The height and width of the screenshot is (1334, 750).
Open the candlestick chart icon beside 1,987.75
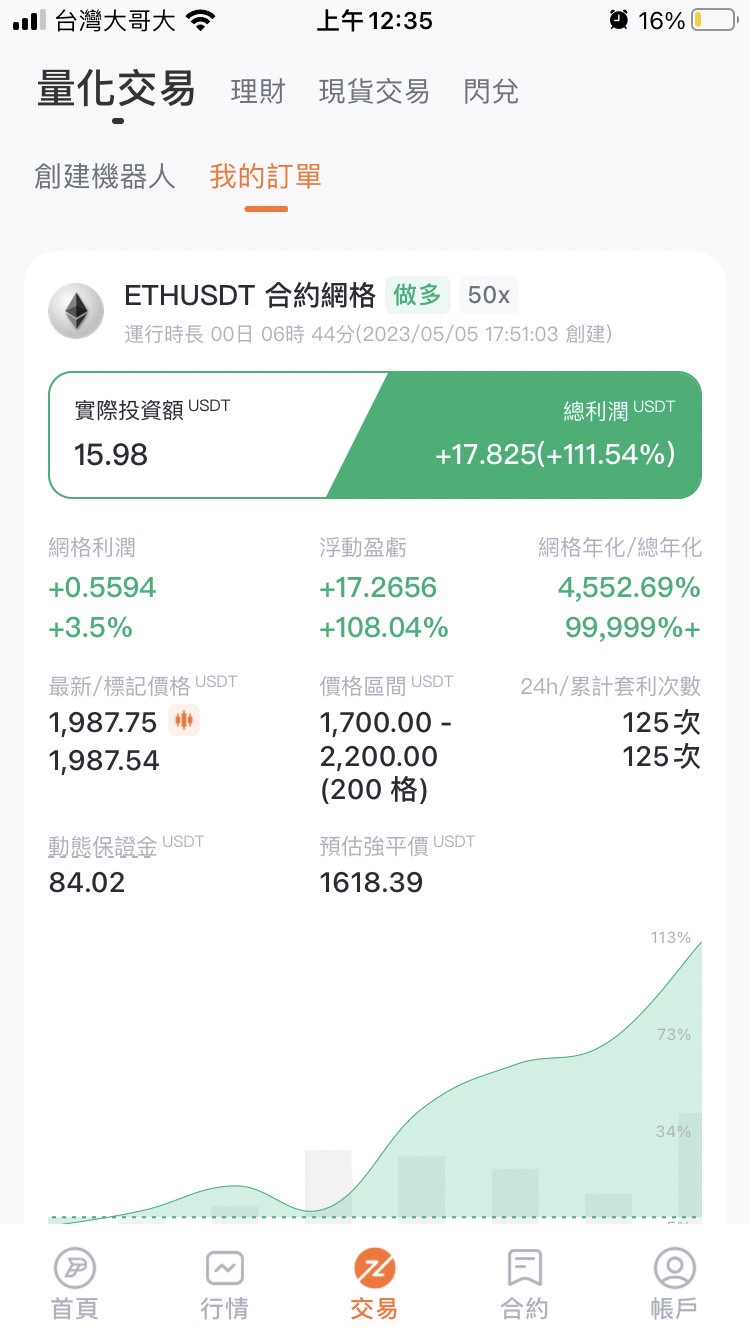point(184,721)
